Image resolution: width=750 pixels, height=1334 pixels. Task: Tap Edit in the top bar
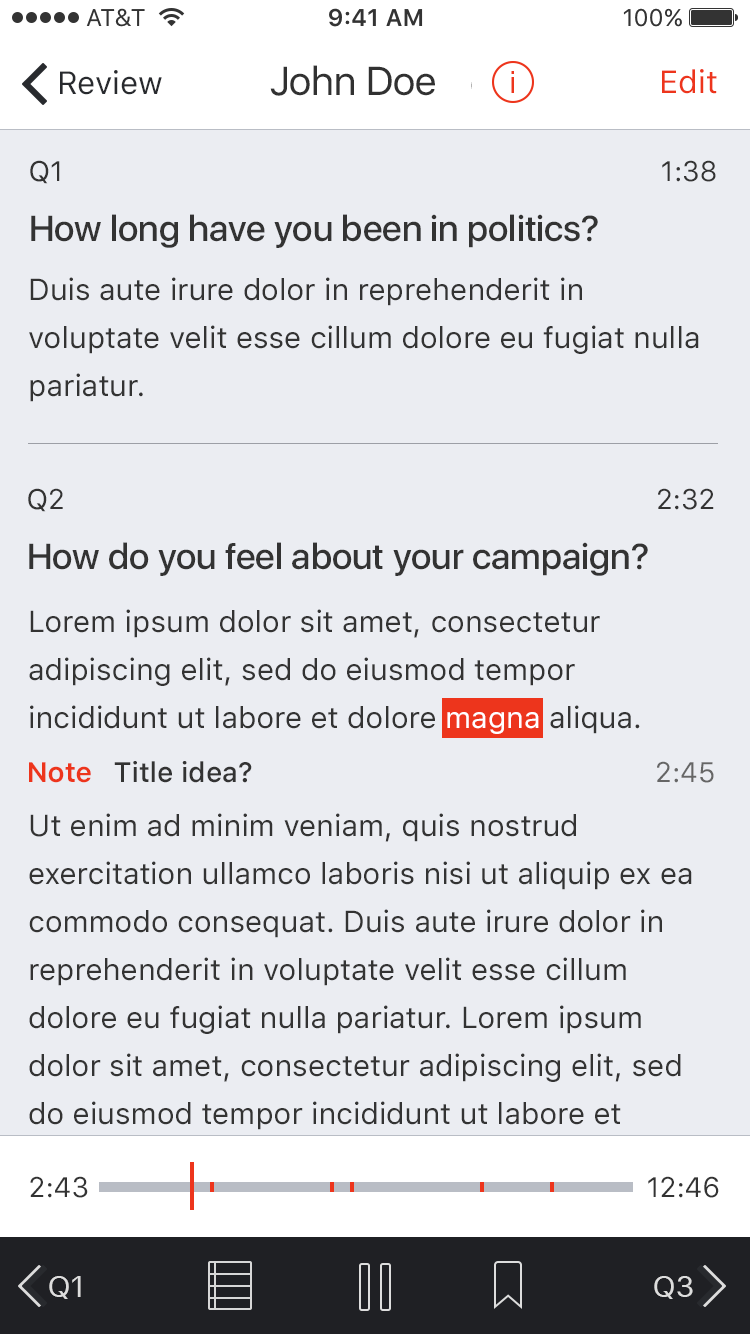click(x=688, y=83)
